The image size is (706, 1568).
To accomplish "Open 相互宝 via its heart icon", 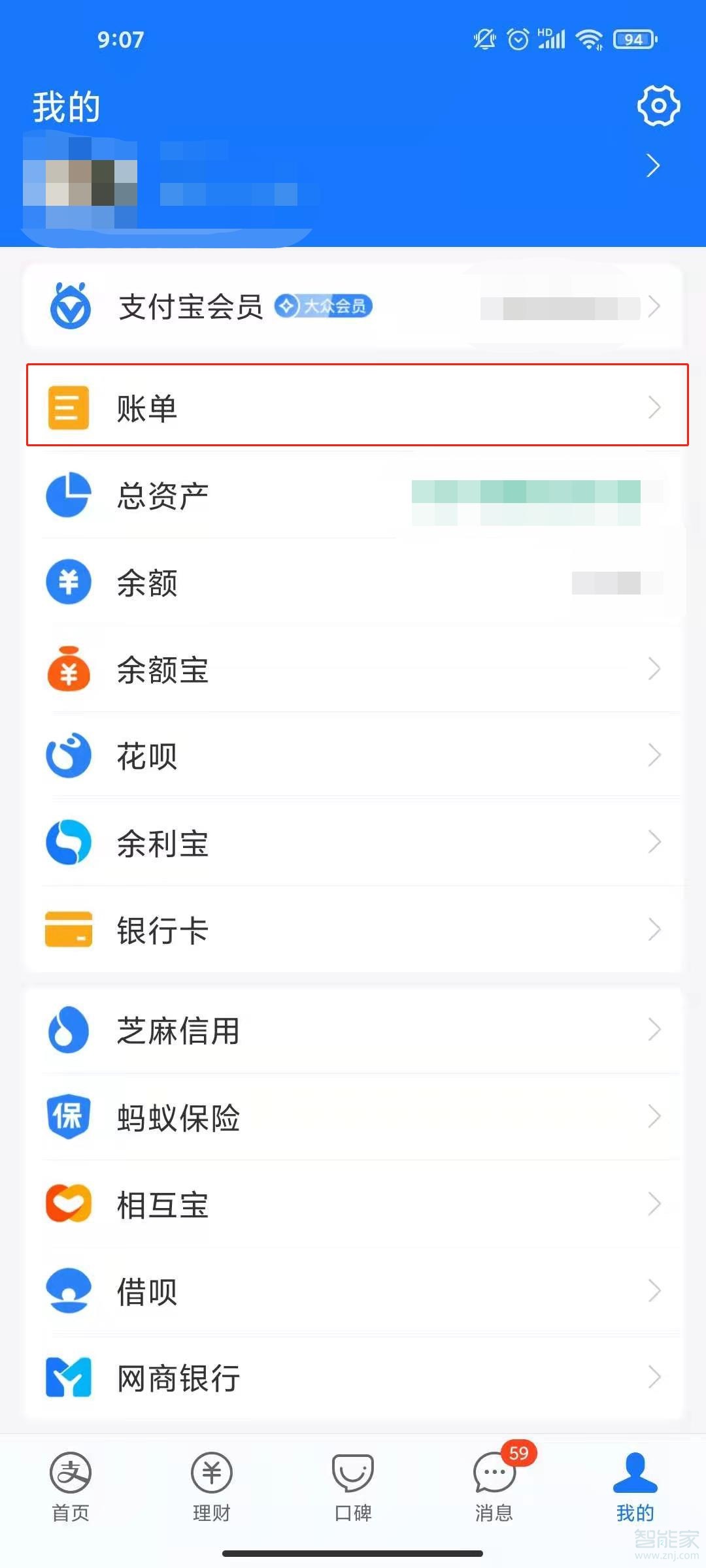I will click(68, 1205).
